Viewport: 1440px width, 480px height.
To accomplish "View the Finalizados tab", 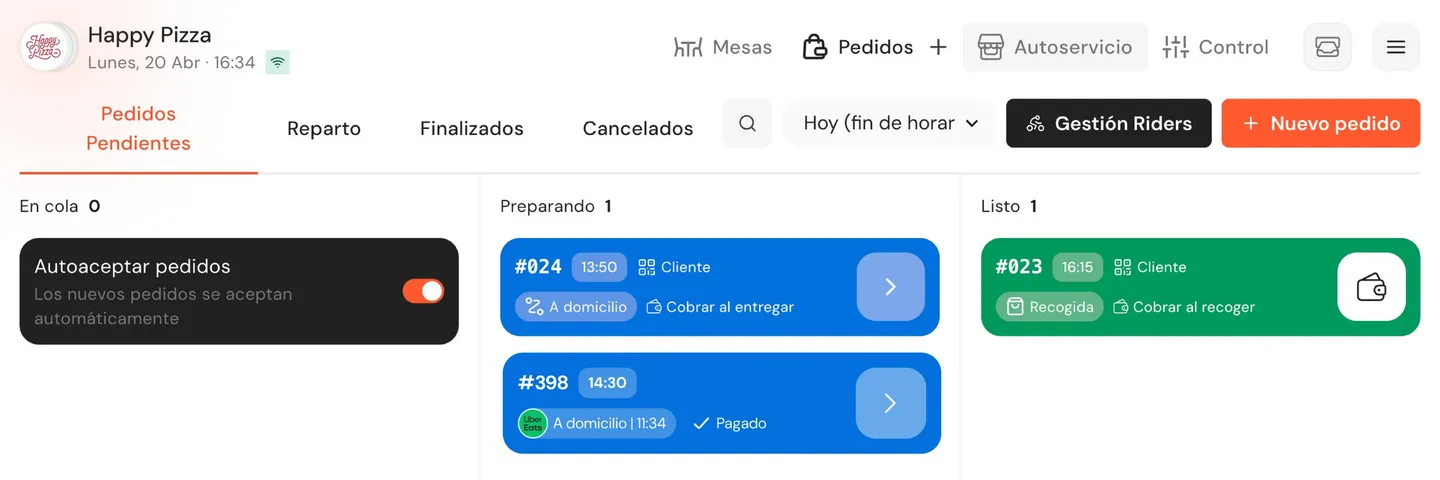I will click(x=472, y=128).
